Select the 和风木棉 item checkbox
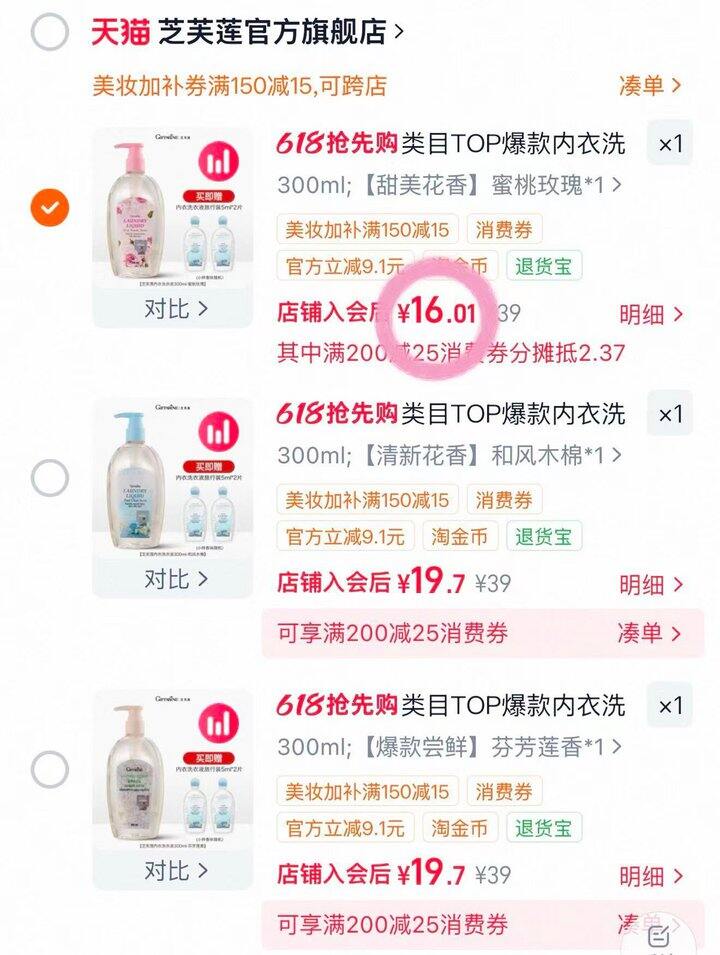Screen dimensions: 720x955 coord(49,478)
